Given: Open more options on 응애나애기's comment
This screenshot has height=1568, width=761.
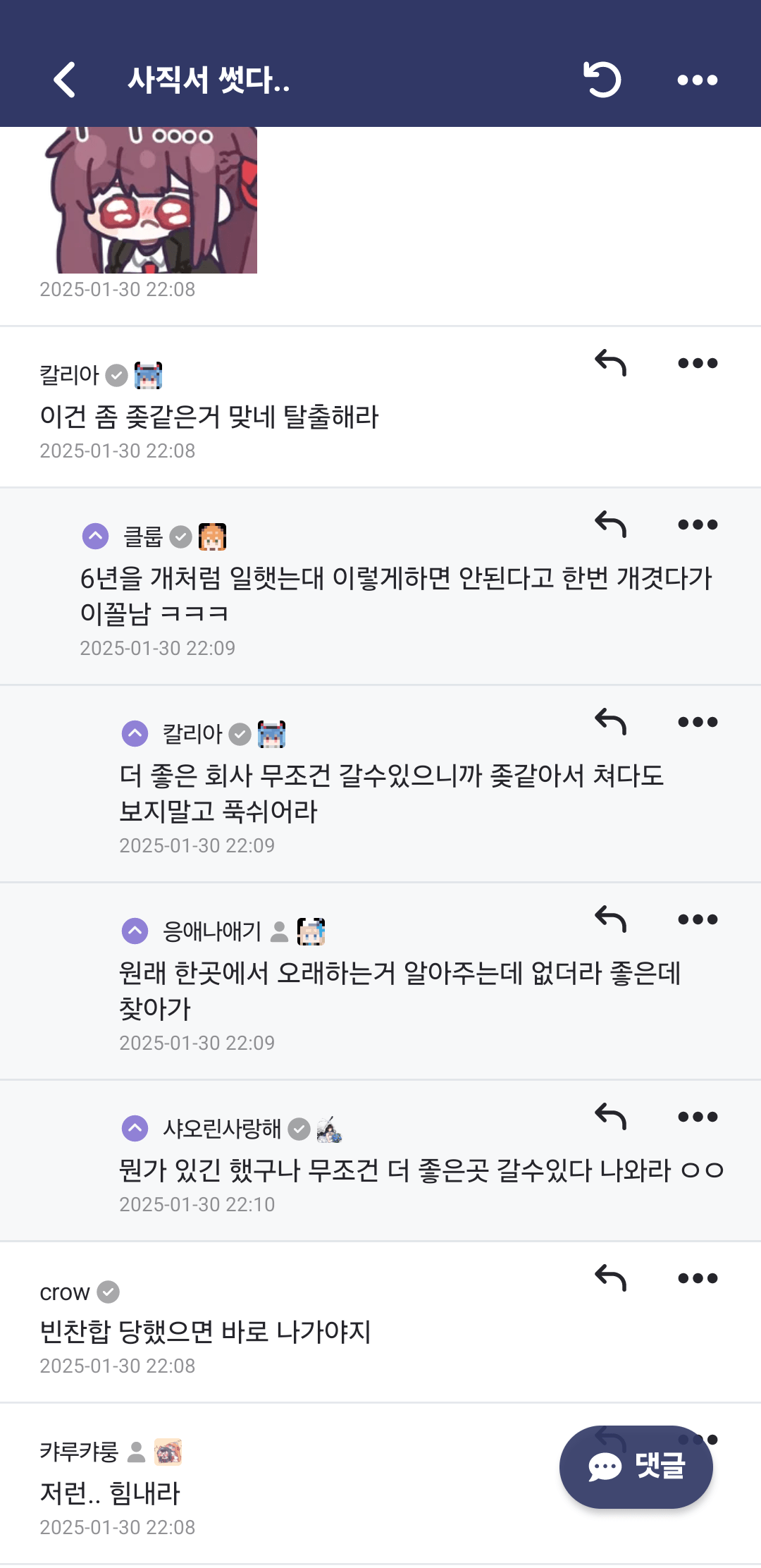Looking at the screenshot, I should (697, 919).
